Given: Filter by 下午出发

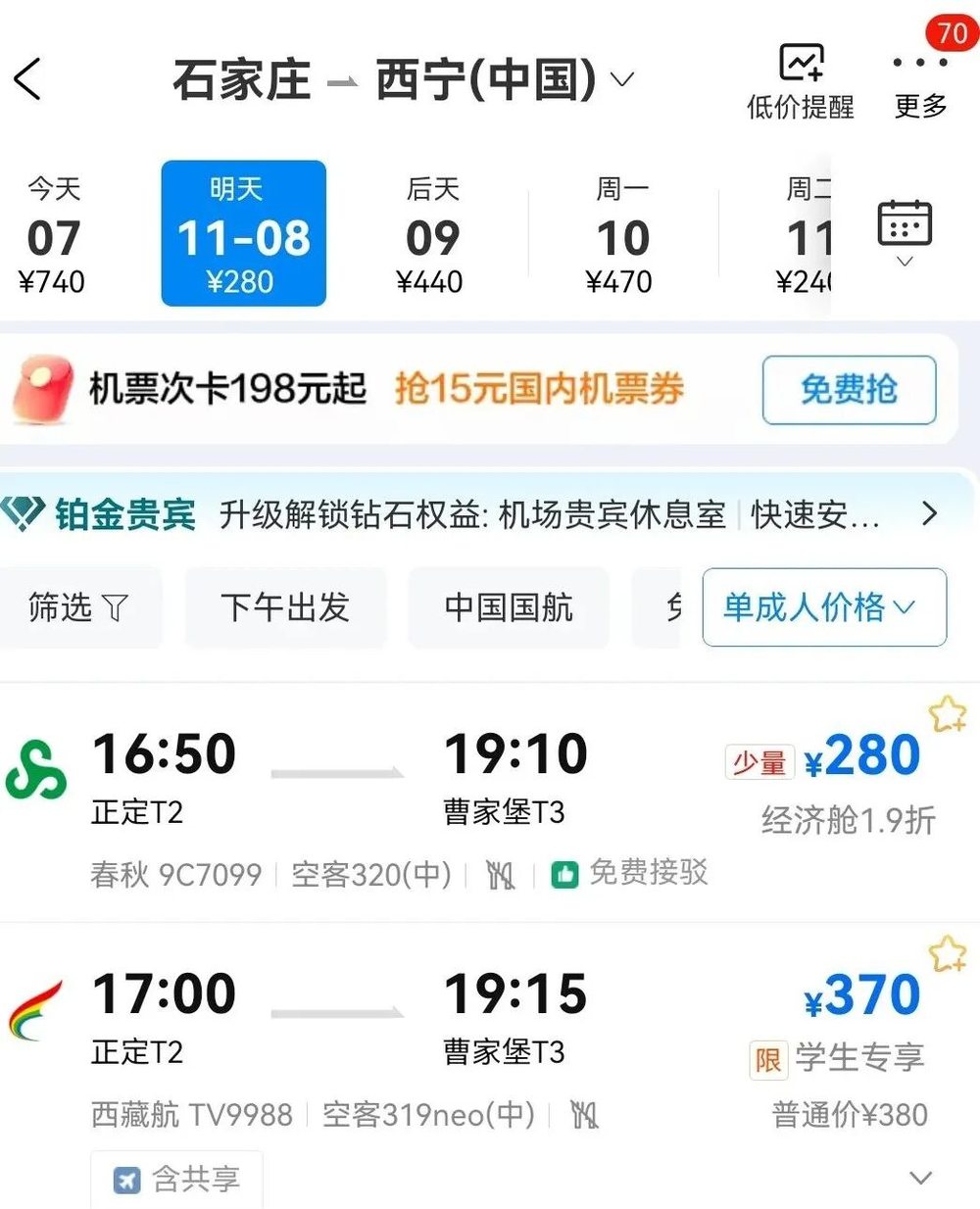Looking at the screenshot, I should coord(285,607).
